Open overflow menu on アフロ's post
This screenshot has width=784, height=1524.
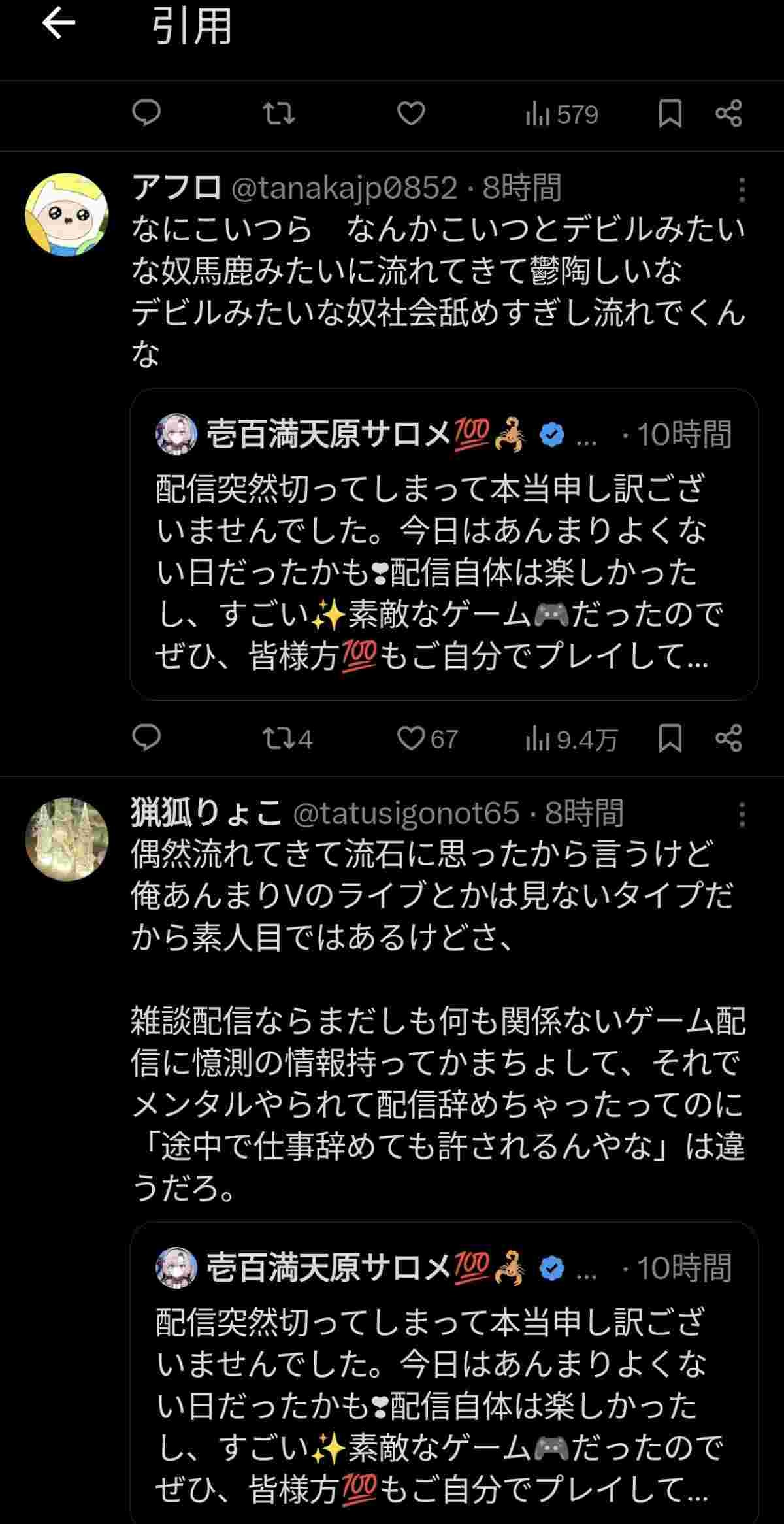pyautogui.click(x=742, y=190)
